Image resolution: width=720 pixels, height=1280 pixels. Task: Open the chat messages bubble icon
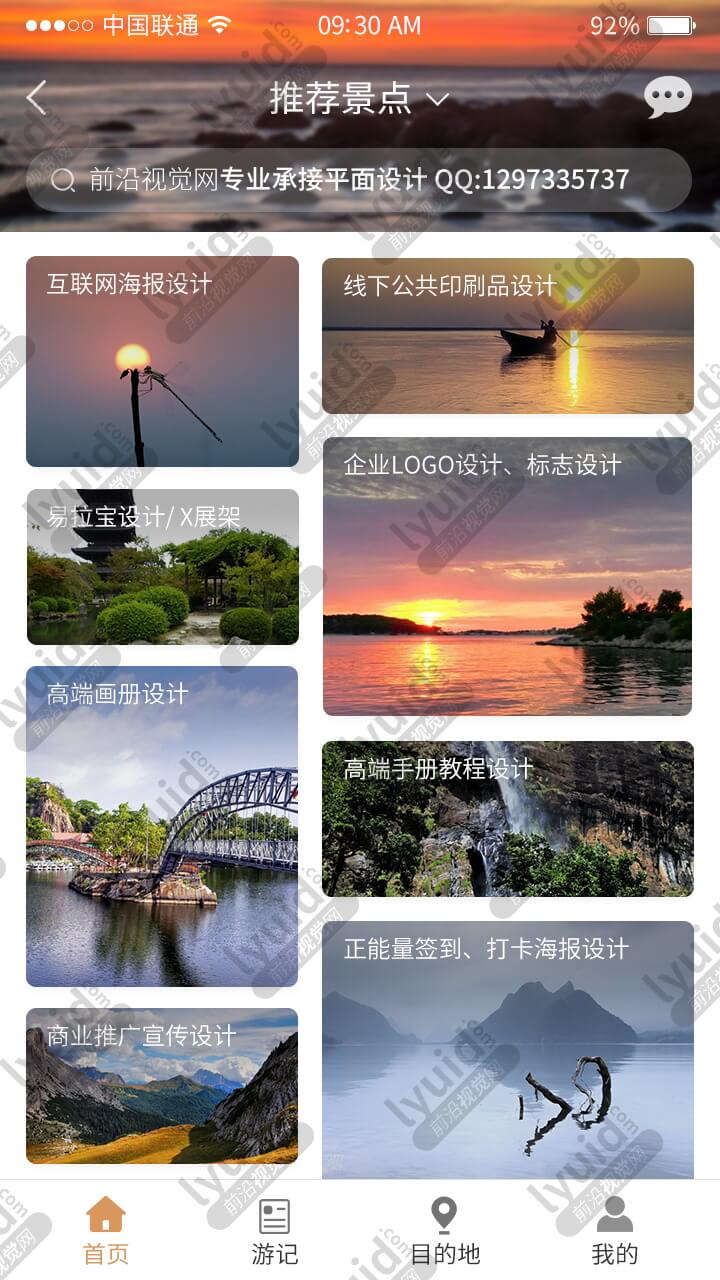point(667,98)
